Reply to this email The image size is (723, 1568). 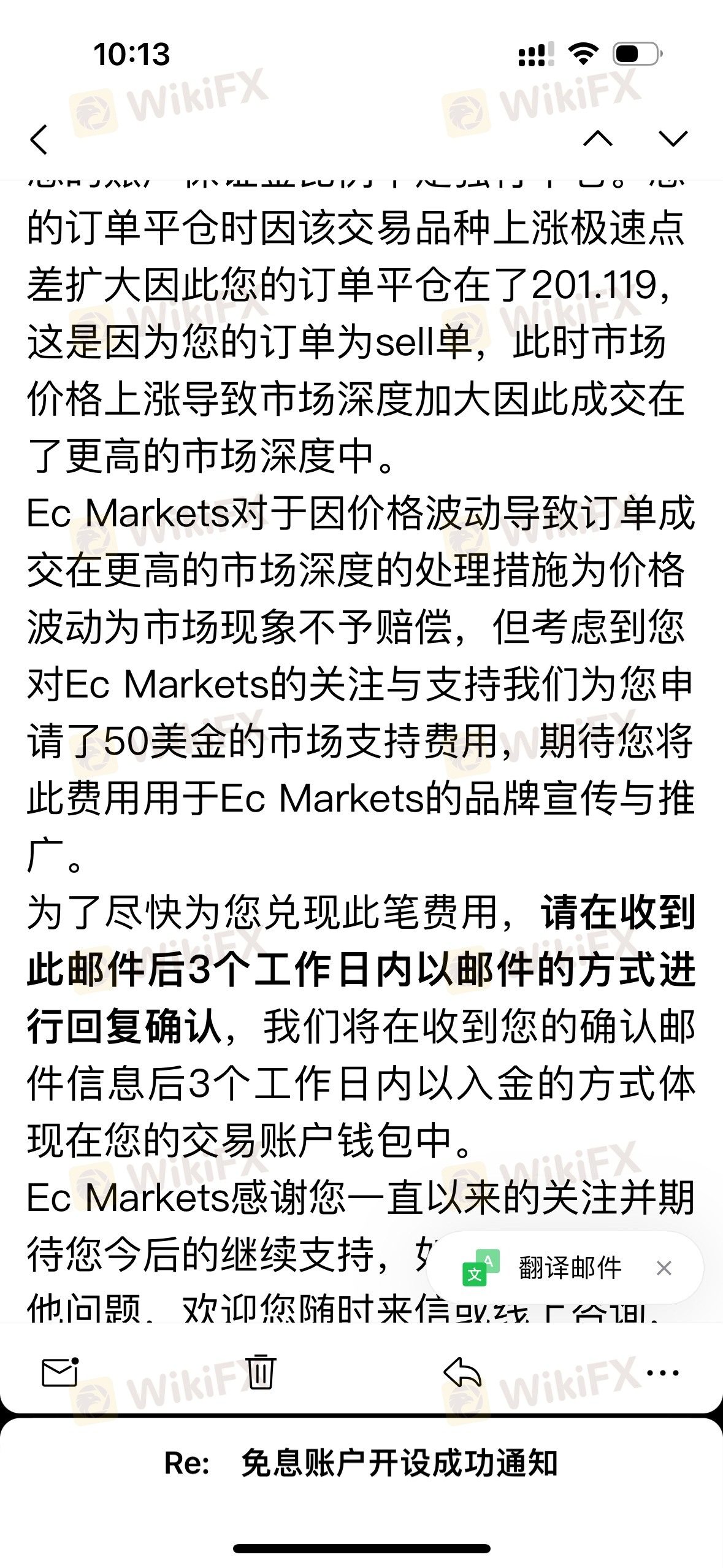(462, 1372)
